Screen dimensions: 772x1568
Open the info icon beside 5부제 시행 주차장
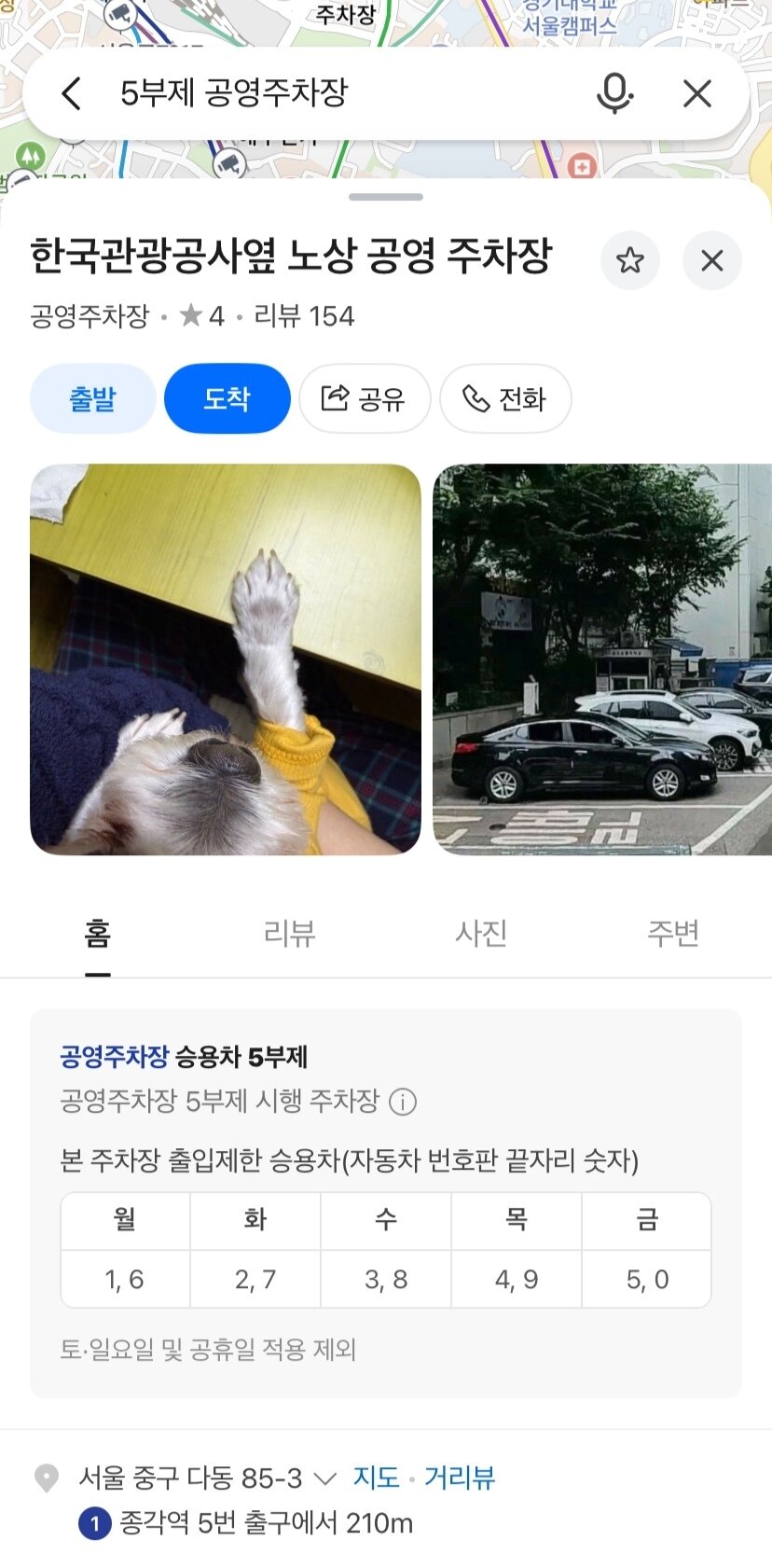coord(405,1101)
